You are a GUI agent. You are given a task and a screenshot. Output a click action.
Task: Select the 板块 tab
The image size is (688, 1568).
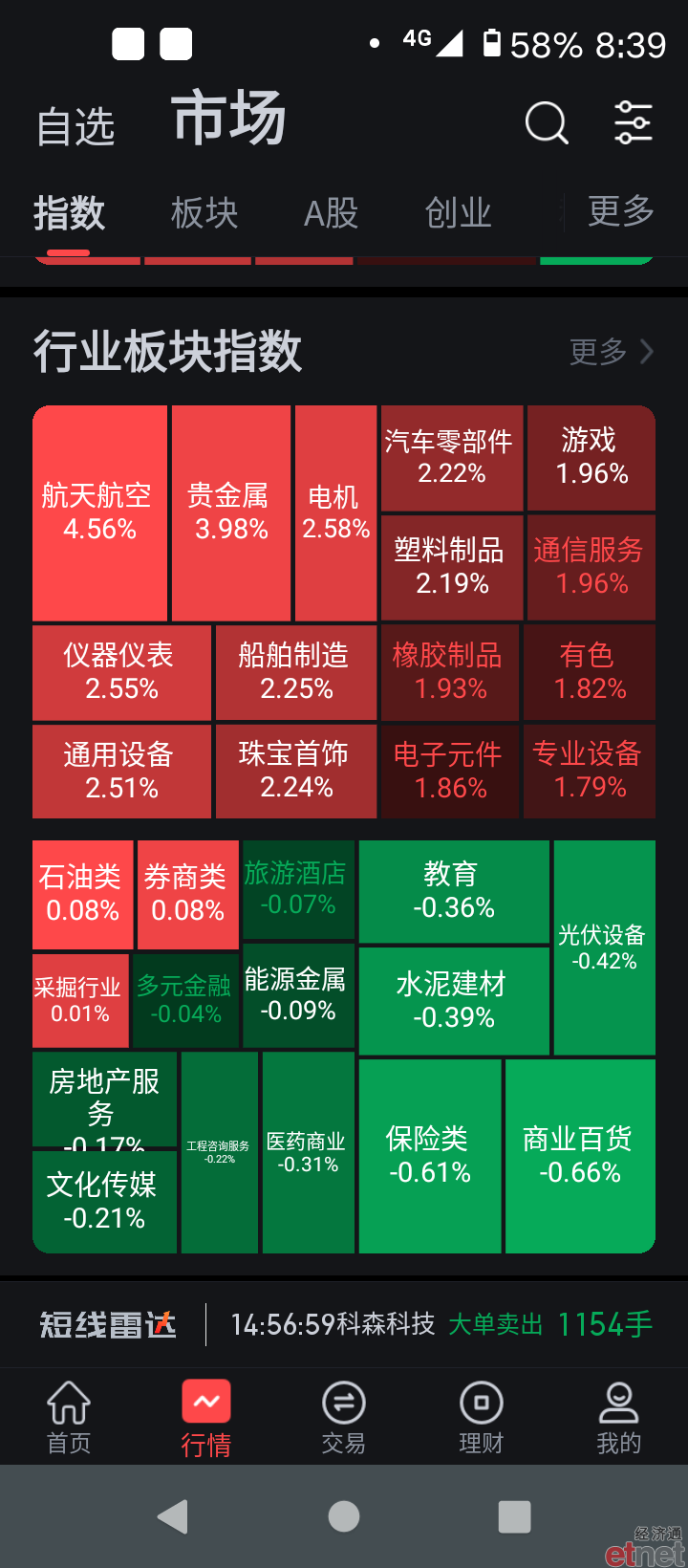[204, 212]
